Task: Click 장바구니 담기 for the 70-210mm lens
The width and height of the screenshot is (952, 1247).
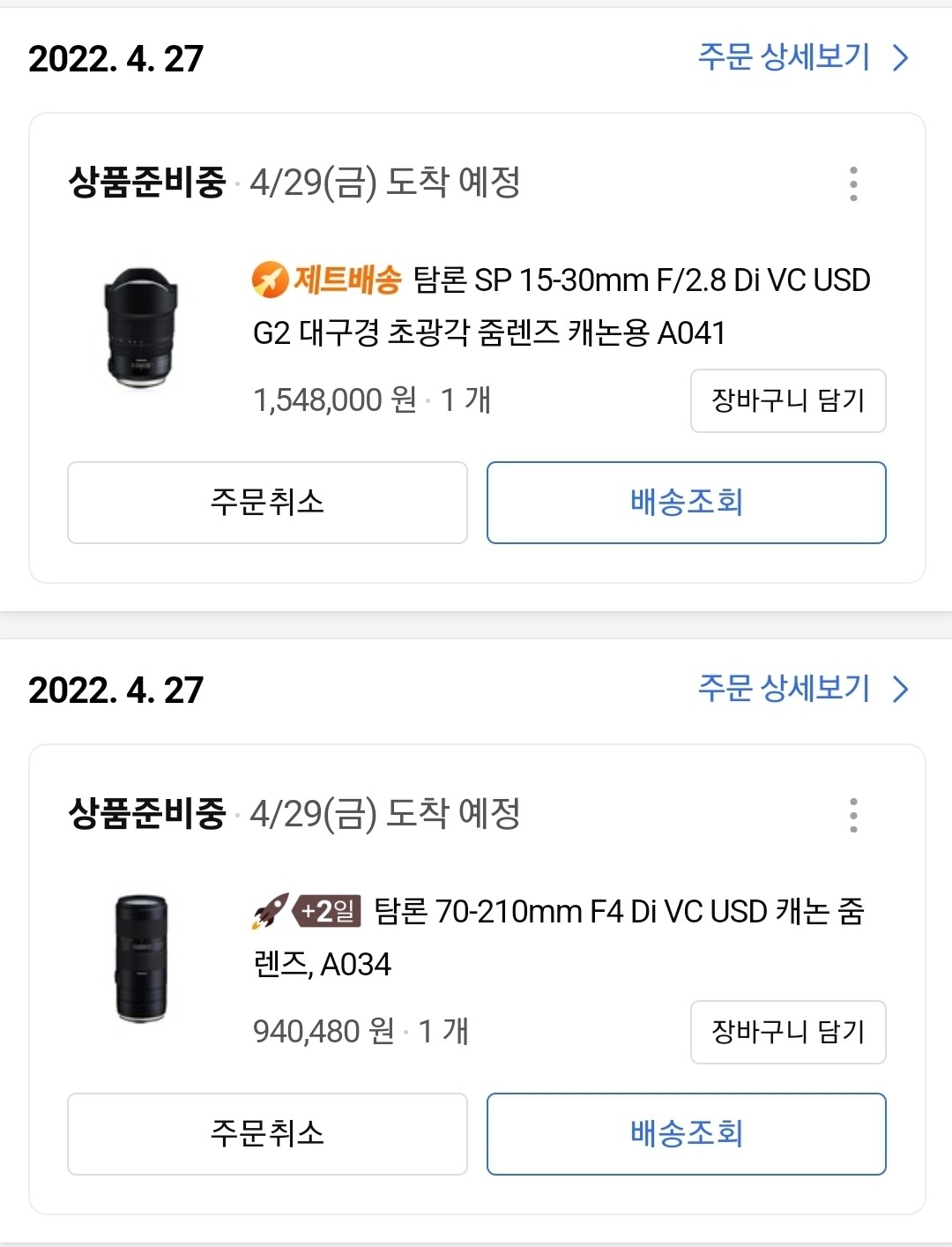Action: [788, 1033]
